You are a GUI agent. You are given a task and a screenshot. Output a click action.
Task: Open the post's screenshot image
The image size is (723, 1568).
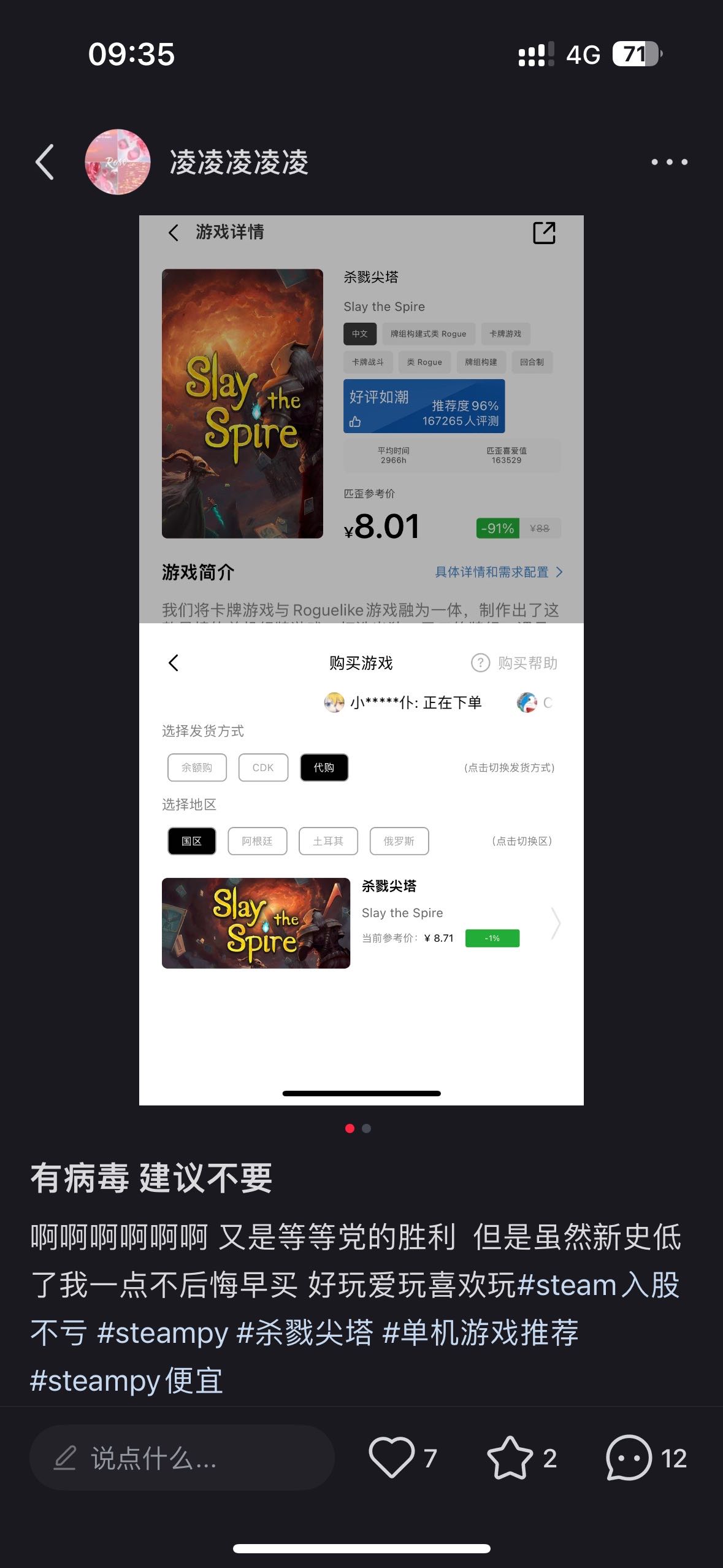(x=361, y=660)
